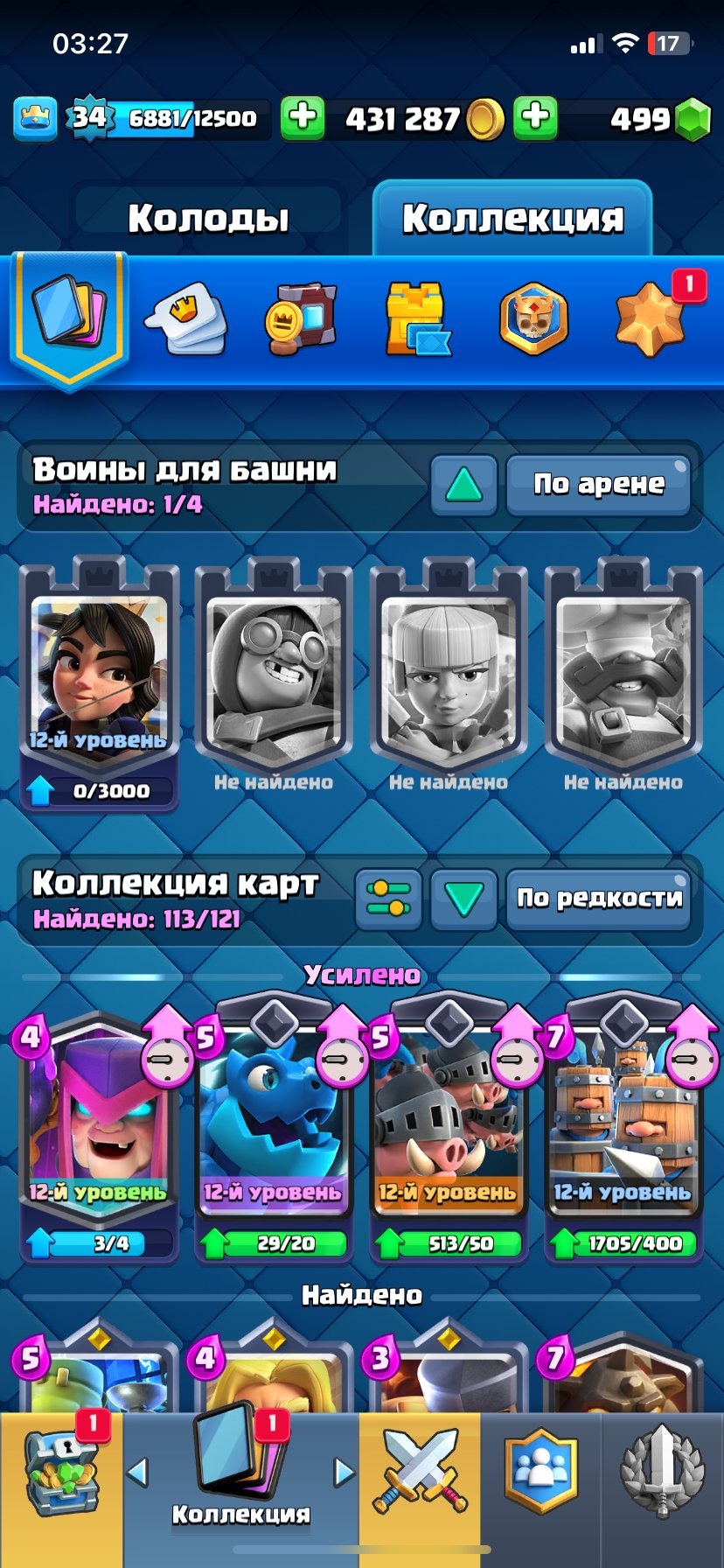The image size is (724, 1568).
Task: Switch to the Колоды tab
Action: 208,218
